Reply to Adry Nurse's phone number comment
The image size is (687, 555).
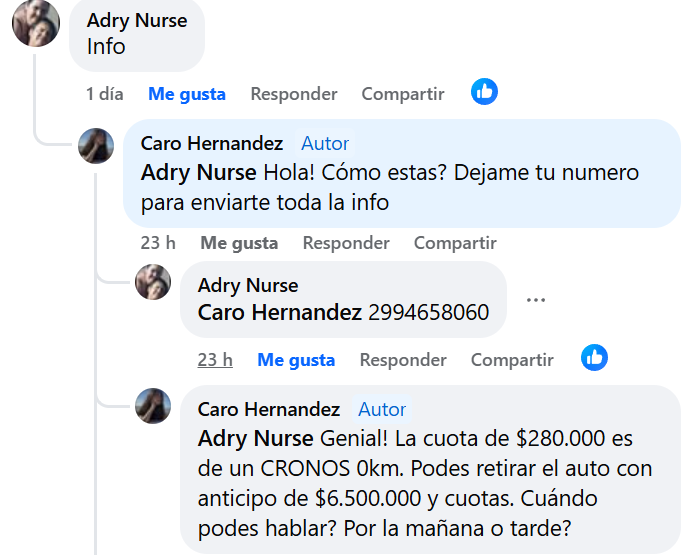click(403, 360)
